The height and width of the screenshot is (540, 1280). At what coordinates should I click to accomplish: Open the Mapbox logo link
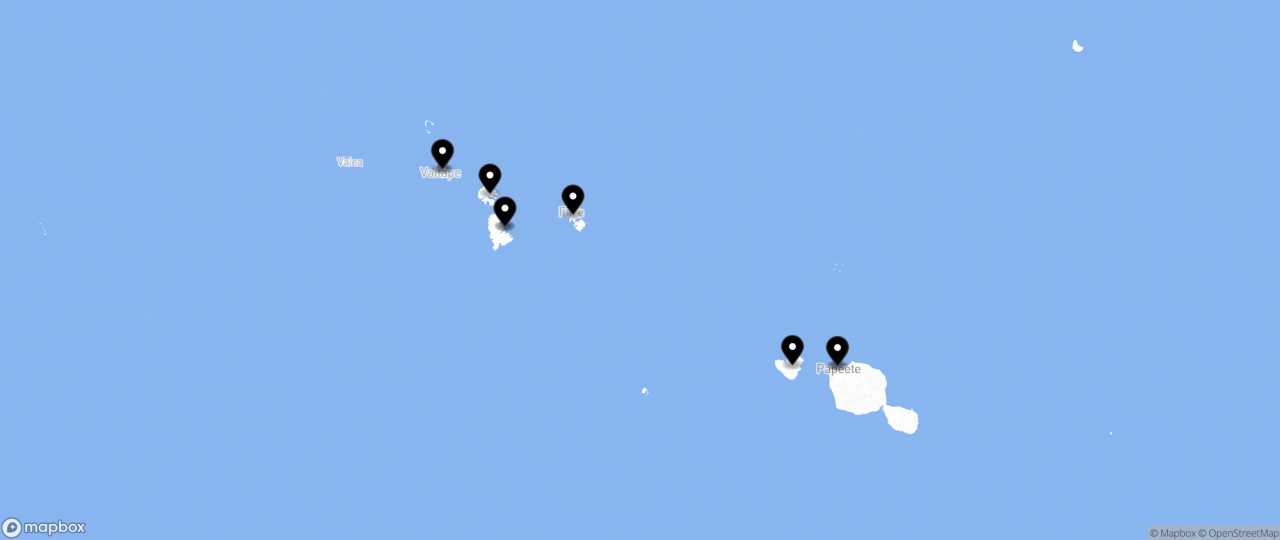click(44, 527)
